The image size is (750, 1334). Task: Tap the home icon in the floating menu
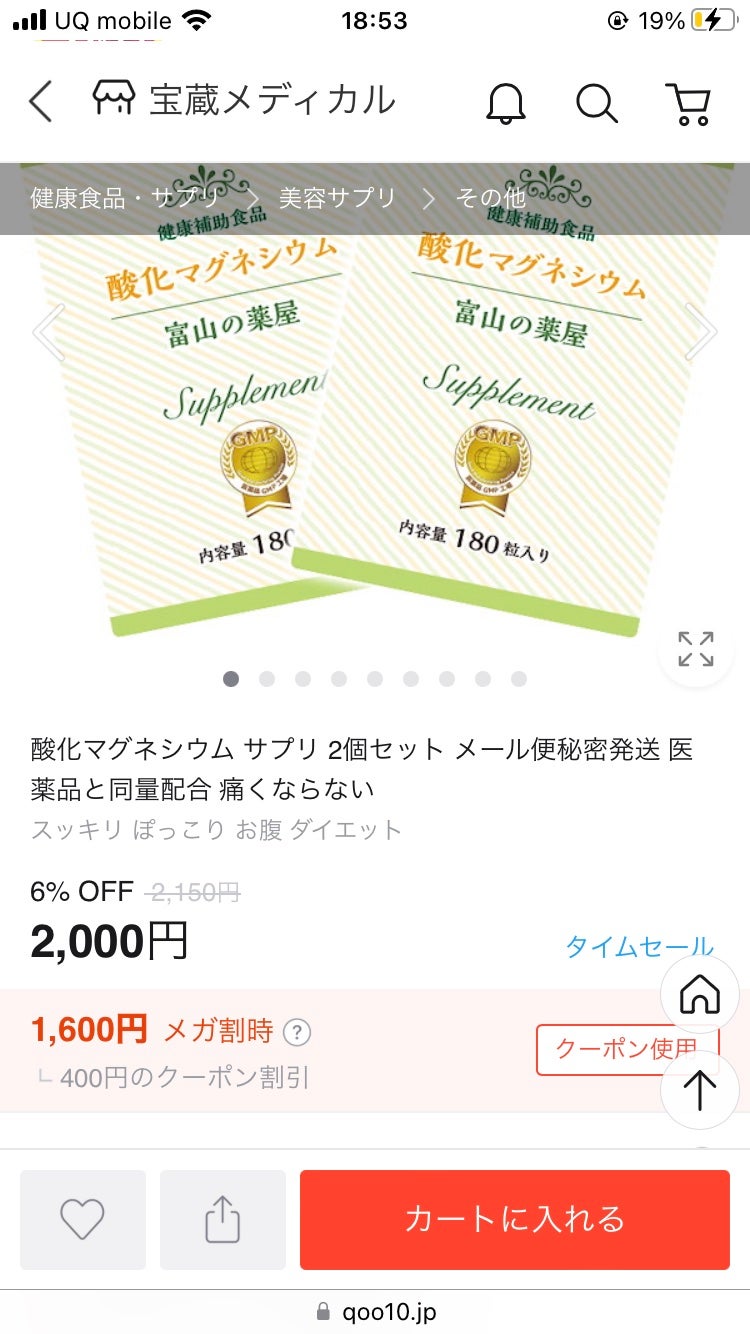[700, 995]
